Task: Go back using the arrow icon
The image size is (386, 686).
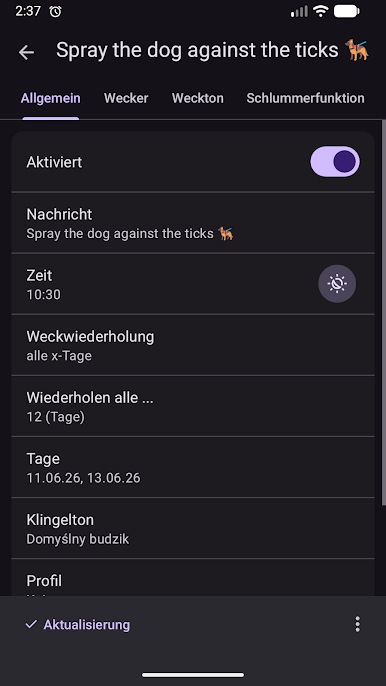Action: pos(26,52)
